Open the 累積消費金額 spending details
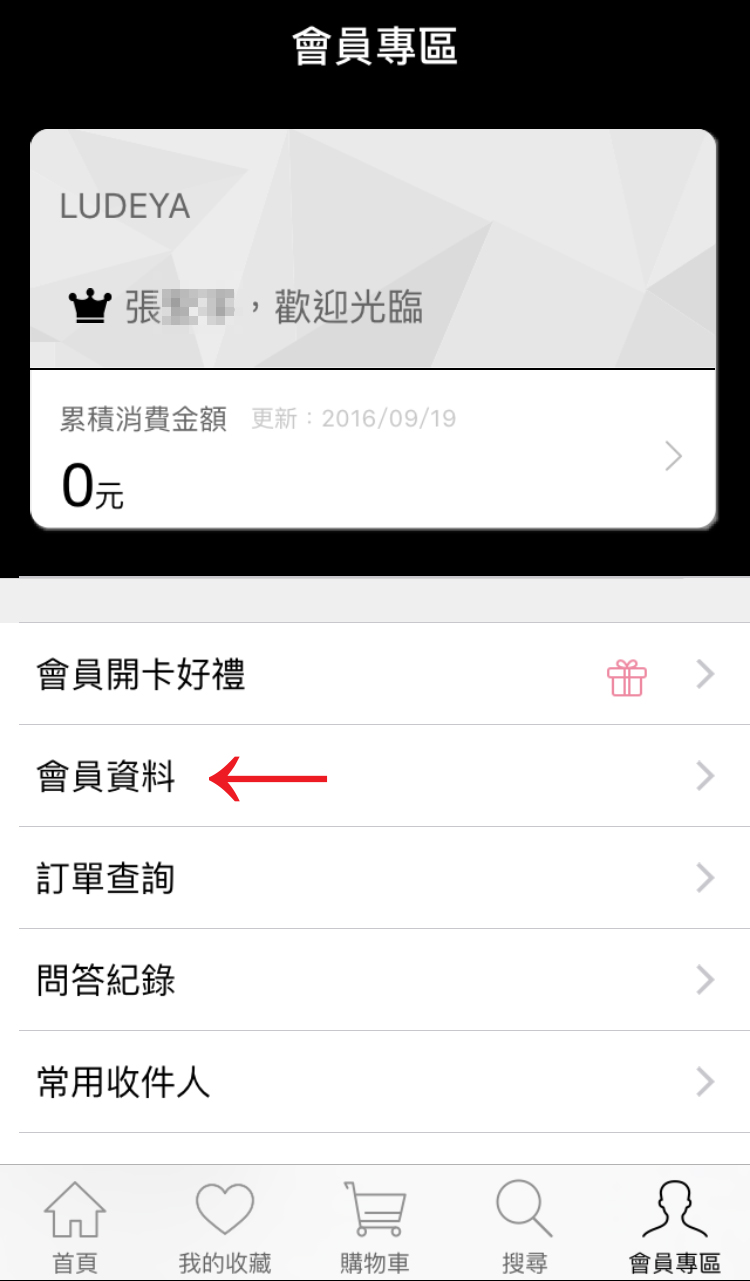The height and width of the screenshot is (1281, 750). [x=372, y=456]
